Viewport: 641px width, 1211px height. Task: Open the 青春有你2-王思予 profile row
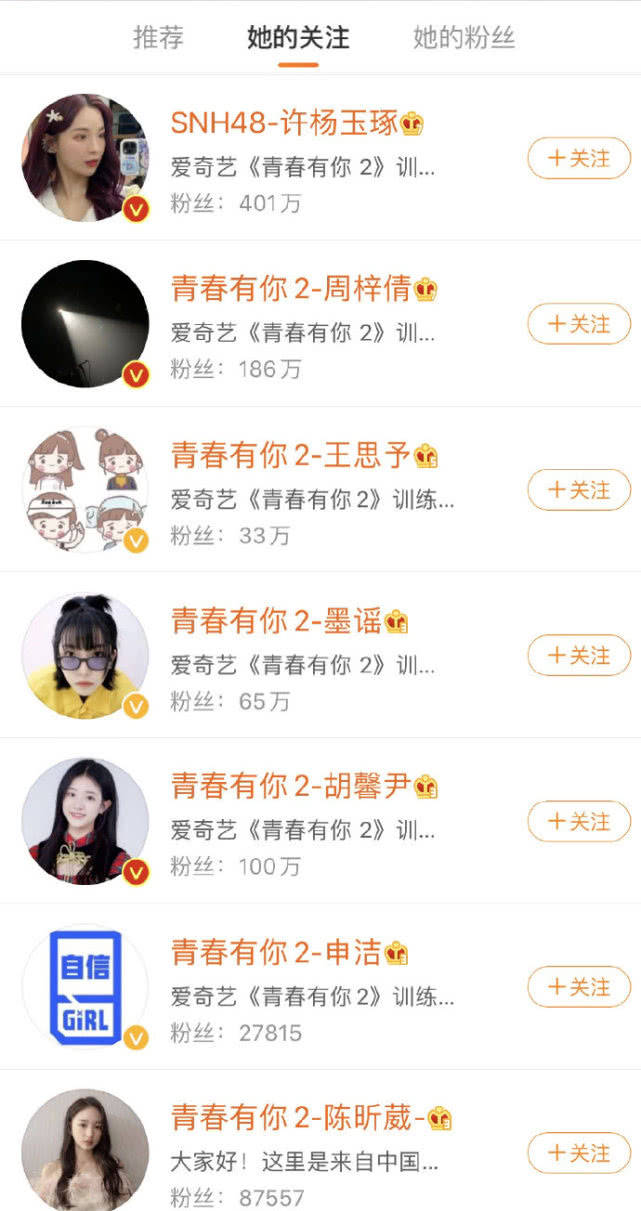(290, 456)
